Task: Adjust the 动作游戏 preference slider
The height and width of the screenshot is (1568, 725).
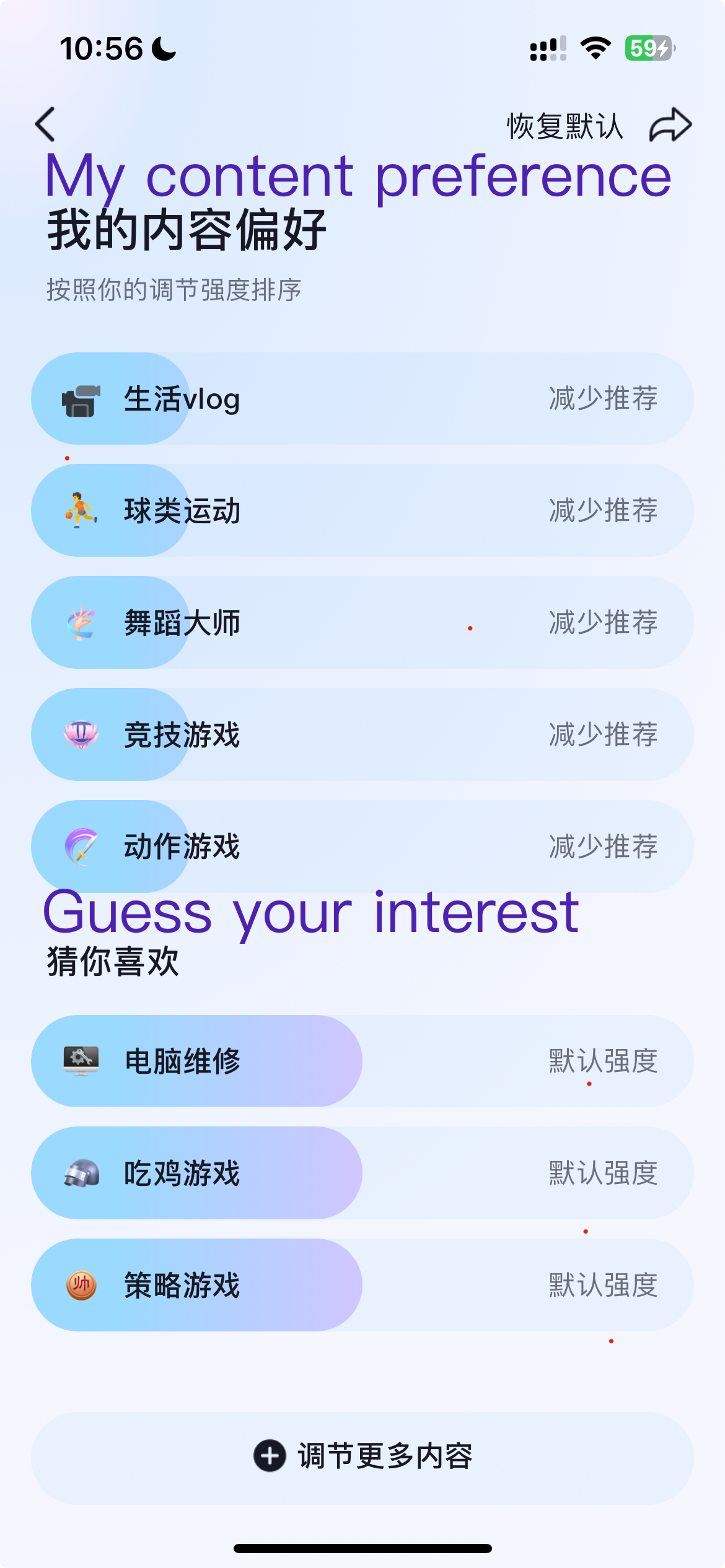Action: [x=362, y=846]
